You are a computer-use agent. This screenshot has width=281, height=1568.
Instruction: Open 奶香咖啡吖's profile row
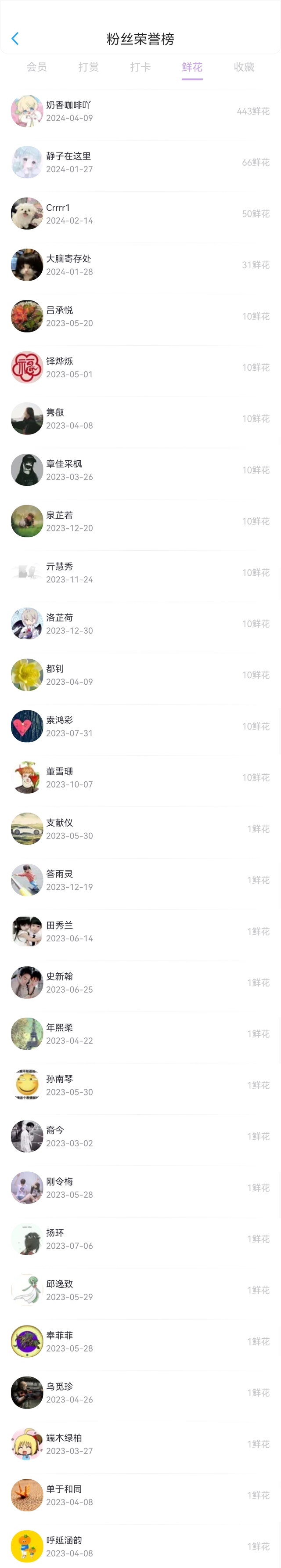pos(140,112)
